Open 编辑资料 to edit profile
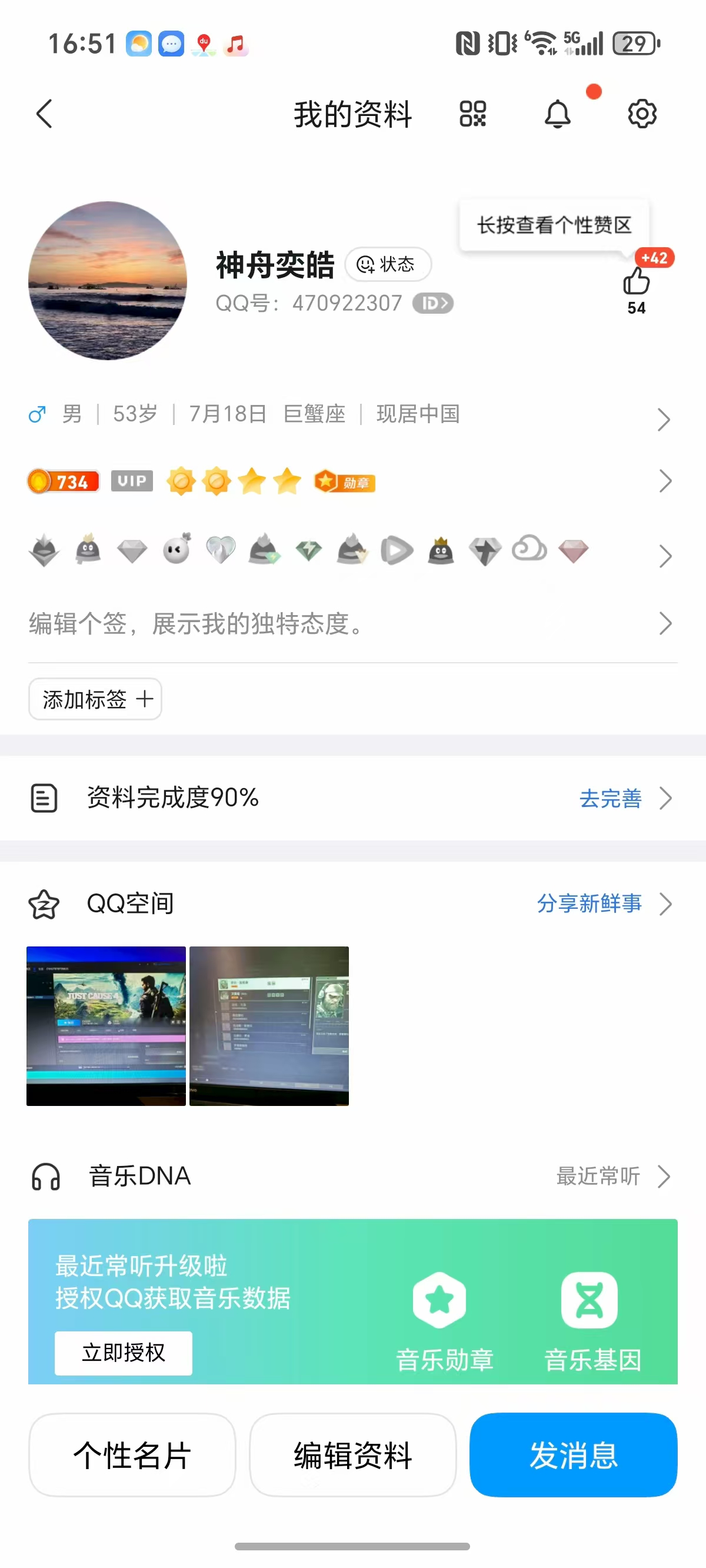The height and width of the screenshot is (1568, 706). point(353,1455)
